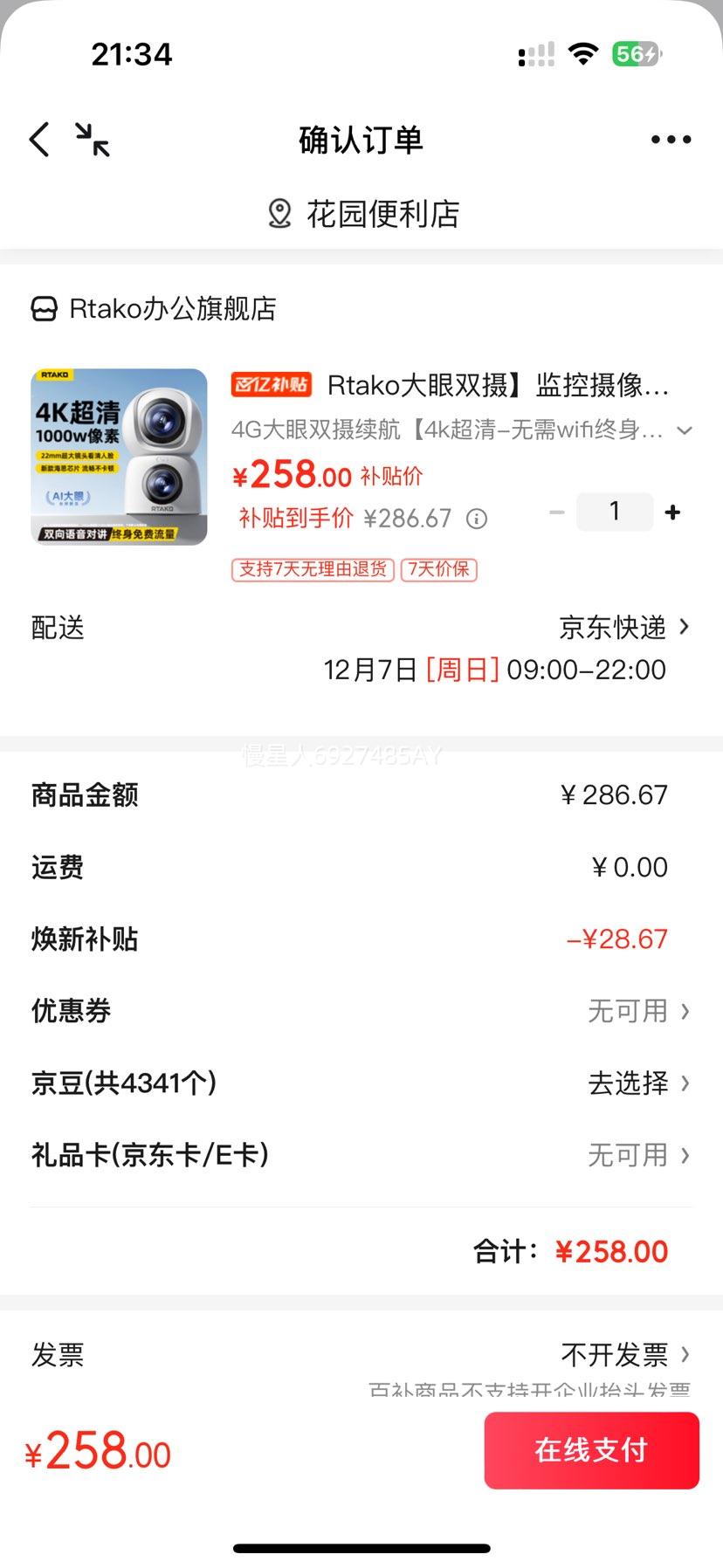The width and height of the screenshot is (723, 1568).
Task: Open the more options ellipsis menu
Action: [670, 138]
